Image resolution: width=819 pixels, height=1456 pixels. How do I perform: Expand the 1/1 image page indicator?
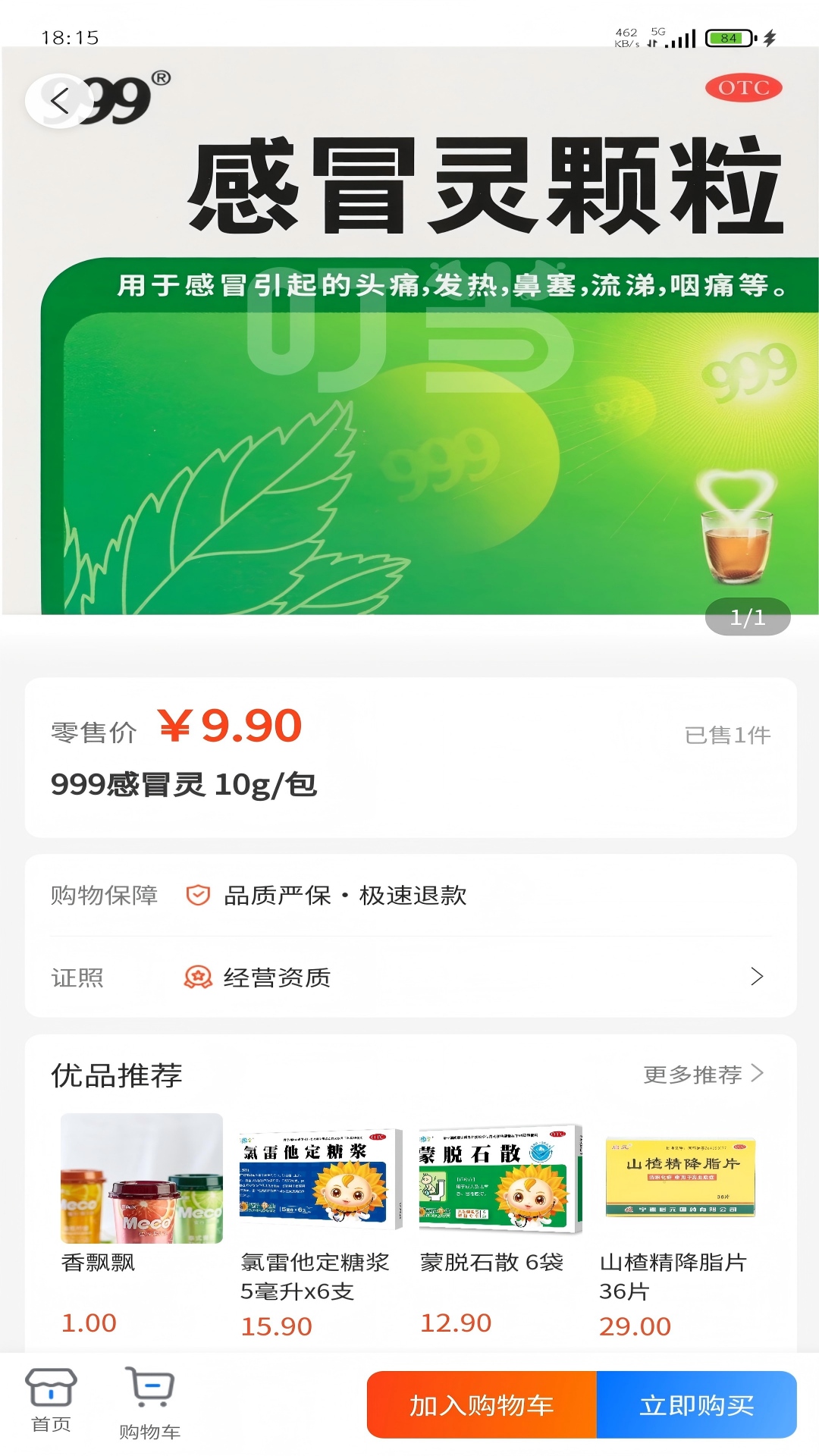[x=747, y=618]
